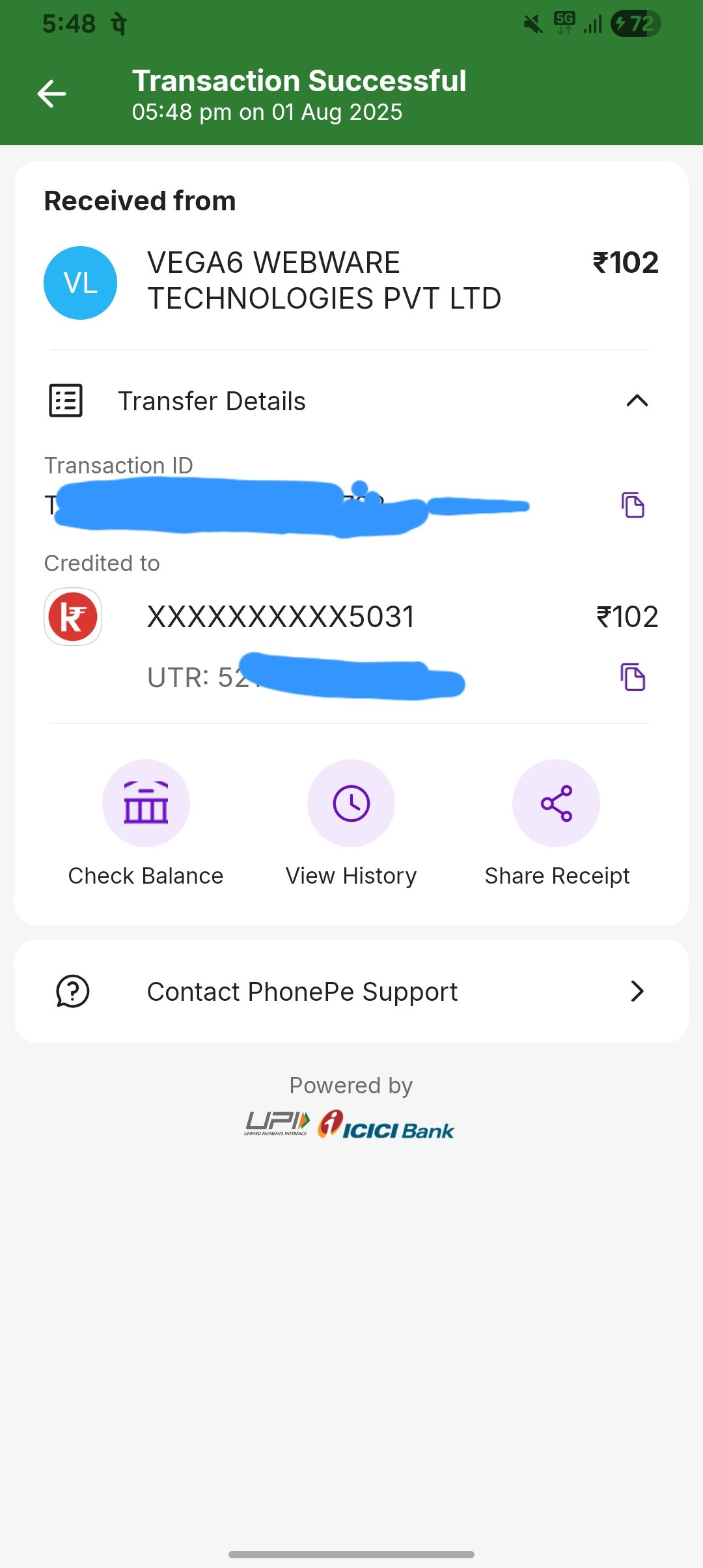Copy the Transaction ID

coord(633,505)
